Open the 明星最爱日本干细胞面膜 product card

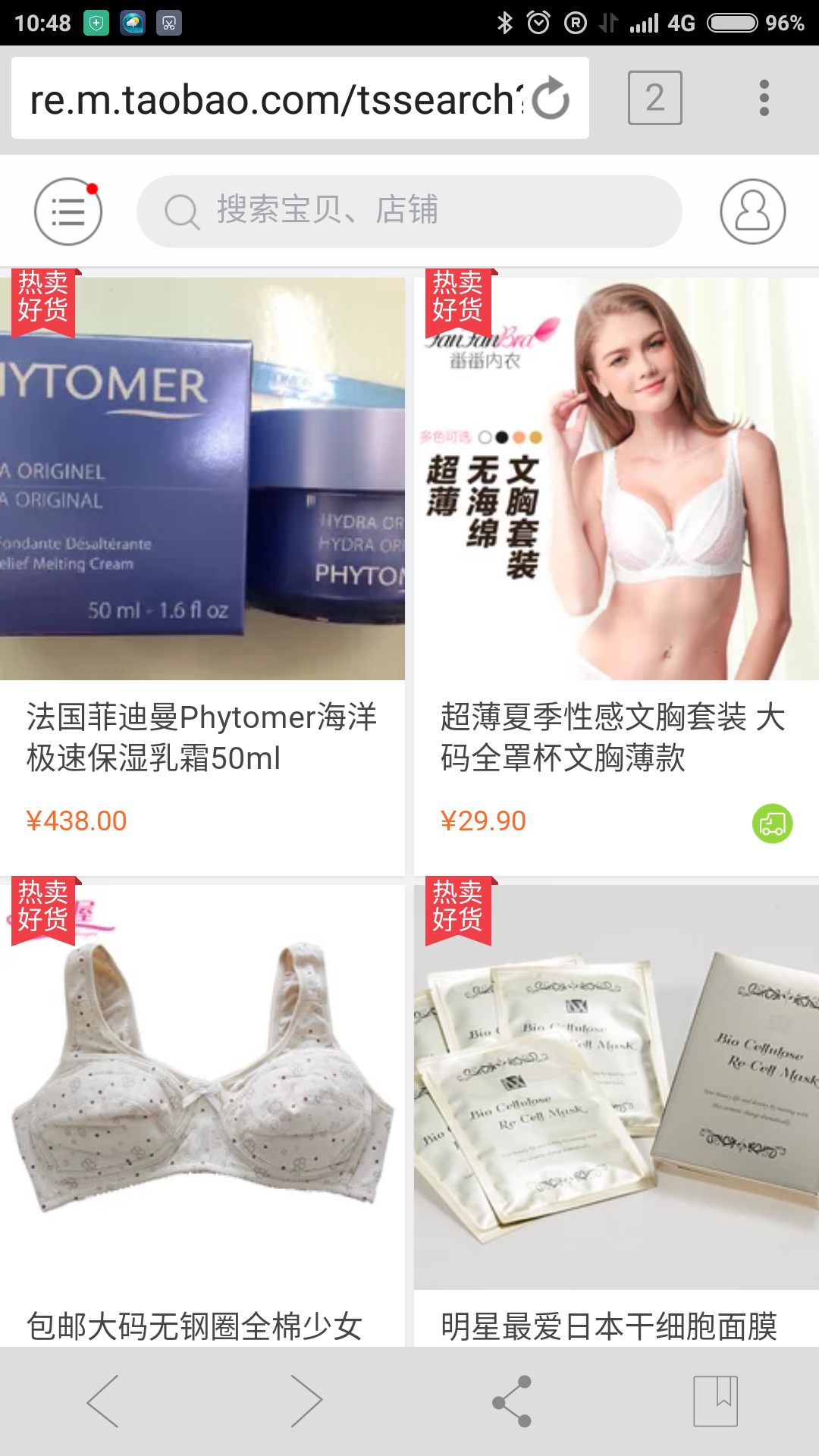pos(616,1100)
